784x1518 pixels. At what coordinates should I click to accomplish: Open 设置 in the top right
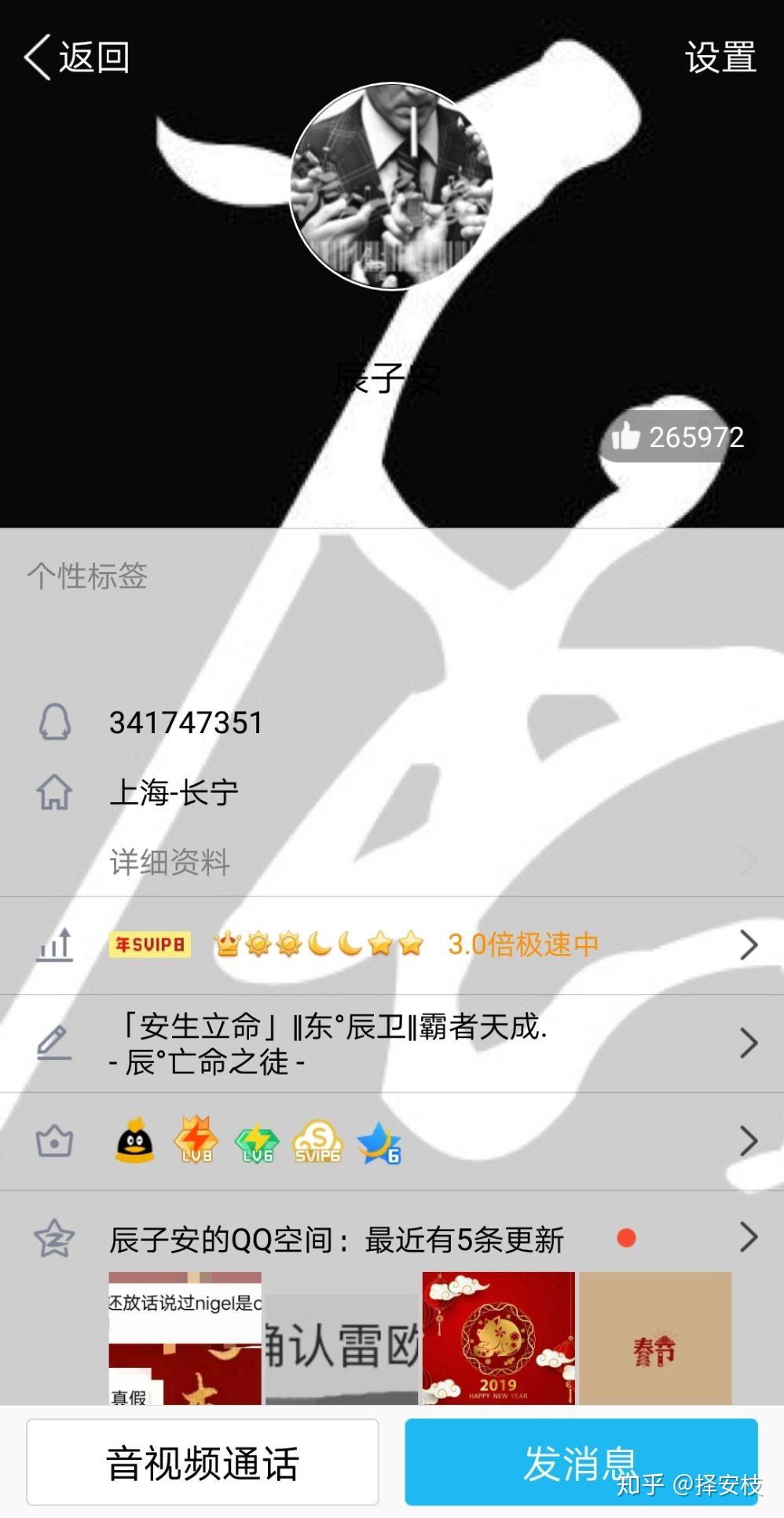click(720, 56)
